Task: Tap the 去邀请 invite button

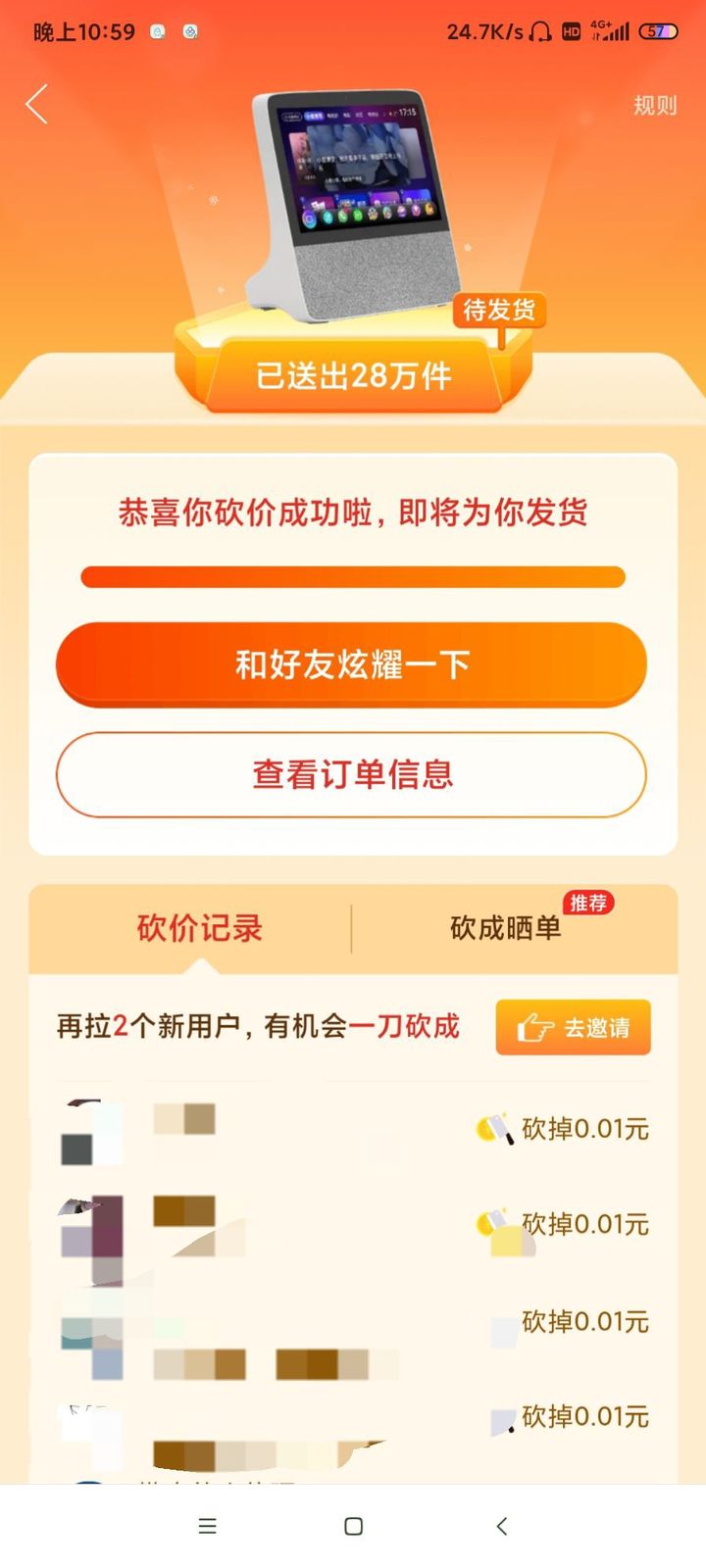Action: pyautogui.click(x=573, y=1027)
